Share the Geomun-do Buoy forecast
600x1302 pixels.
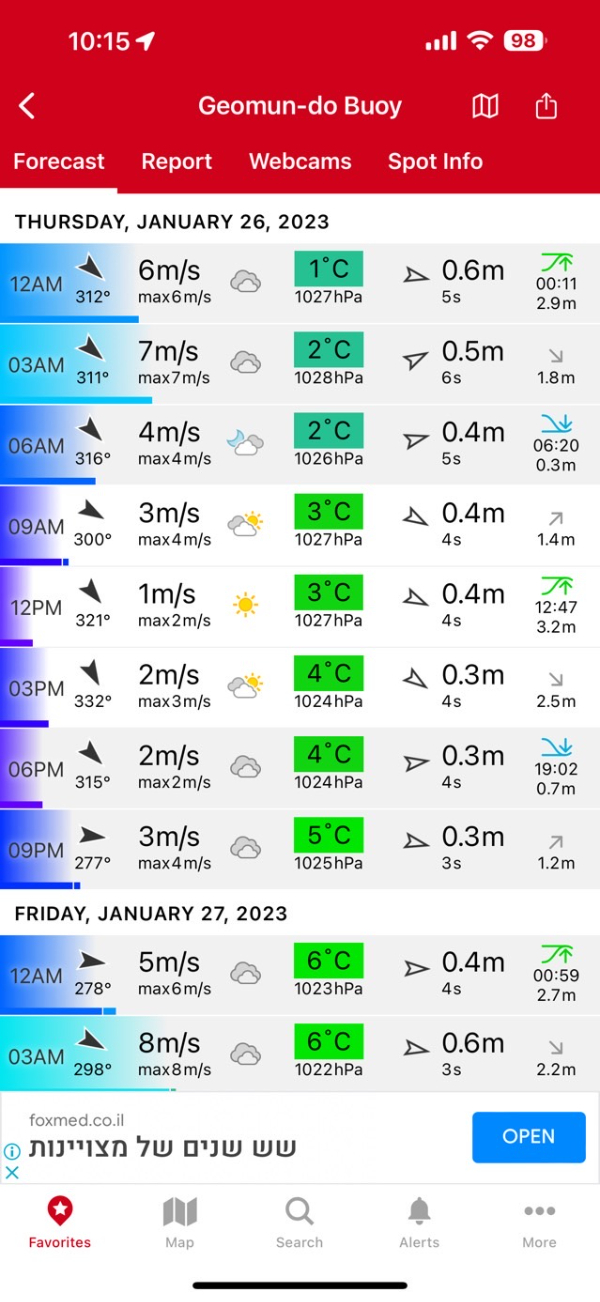tap(546, 106)
